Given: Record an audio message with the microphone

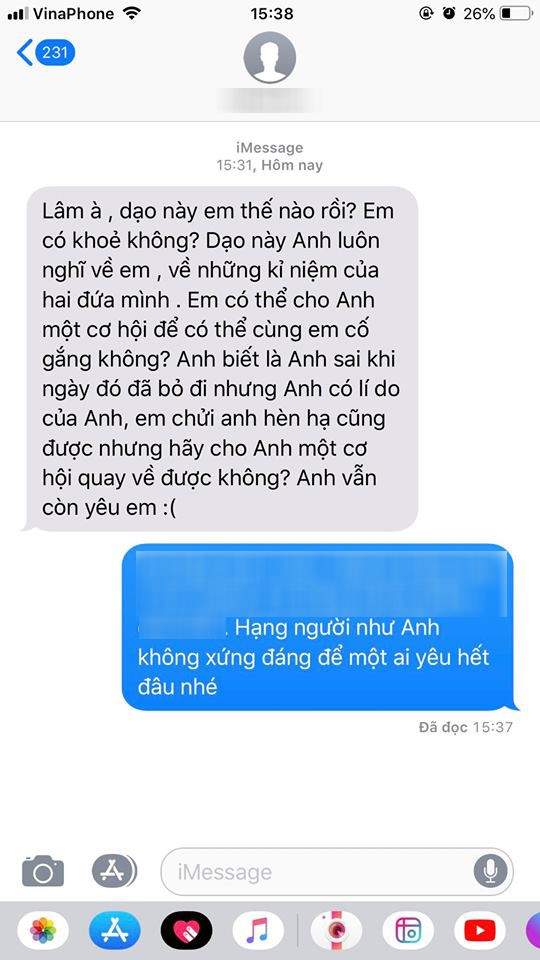Looking at the screenshot, I should point(490,871).
